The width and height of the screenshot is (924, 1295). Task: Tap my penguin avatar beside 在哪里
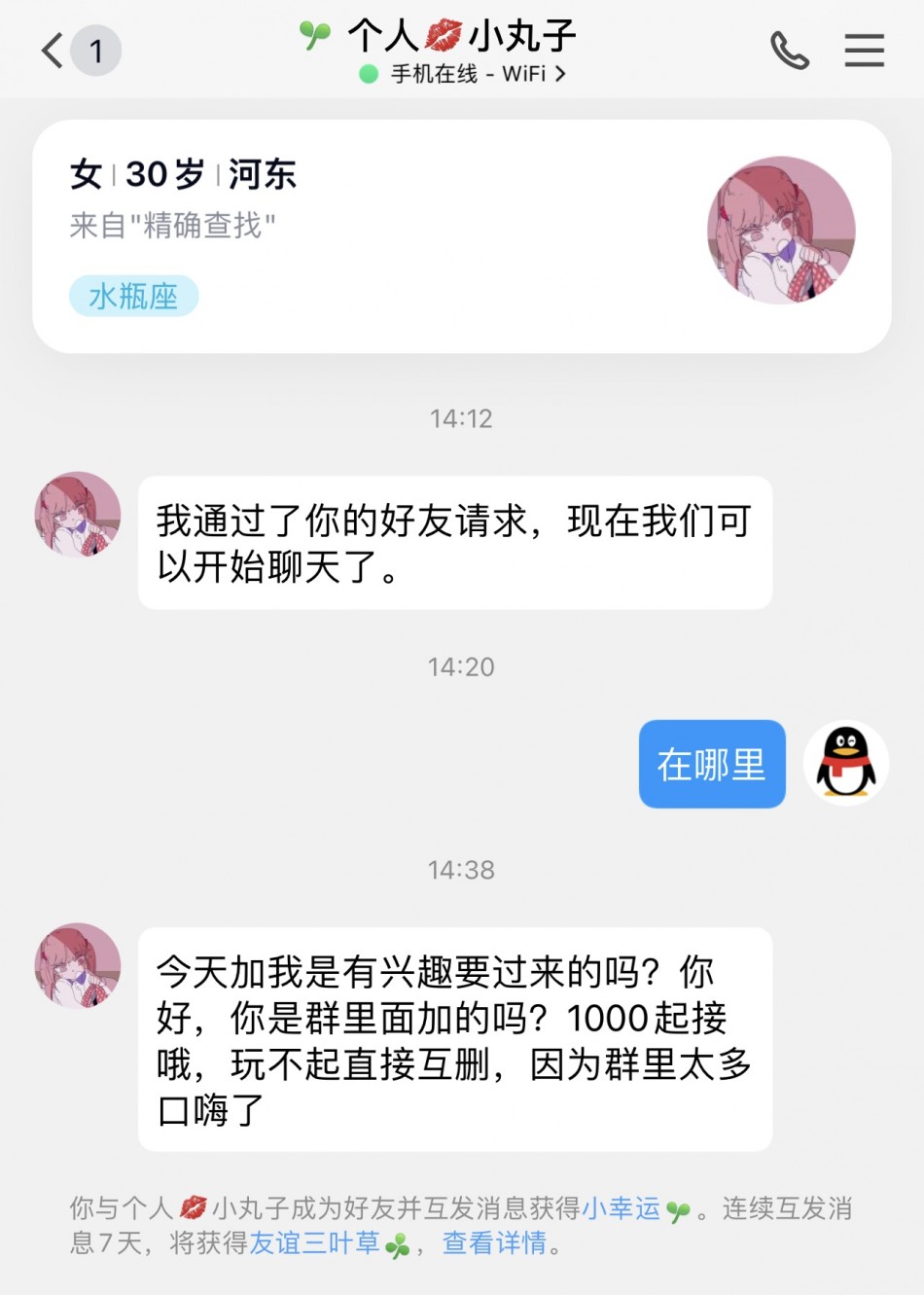tap(845, 763)
